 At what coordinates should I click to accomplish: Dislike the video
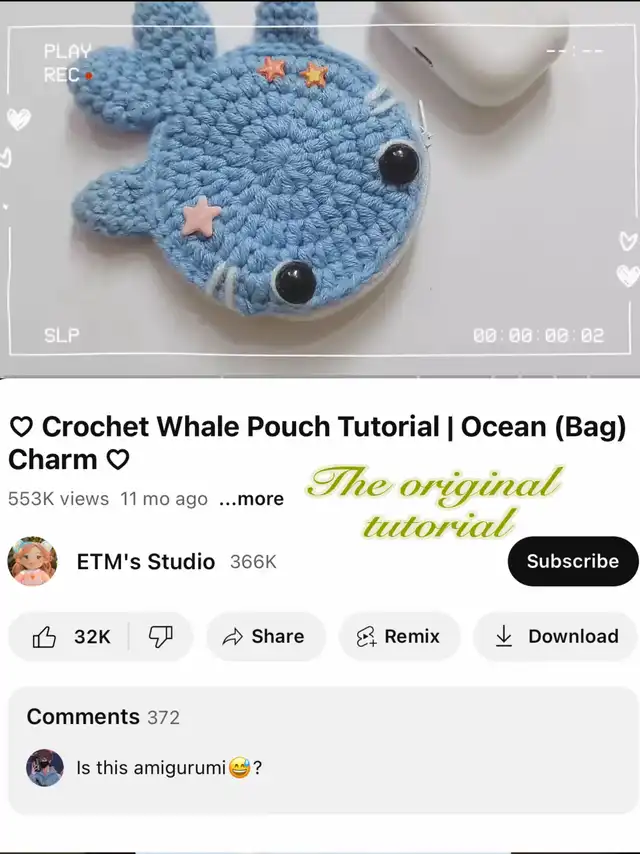tap(161, 636)
